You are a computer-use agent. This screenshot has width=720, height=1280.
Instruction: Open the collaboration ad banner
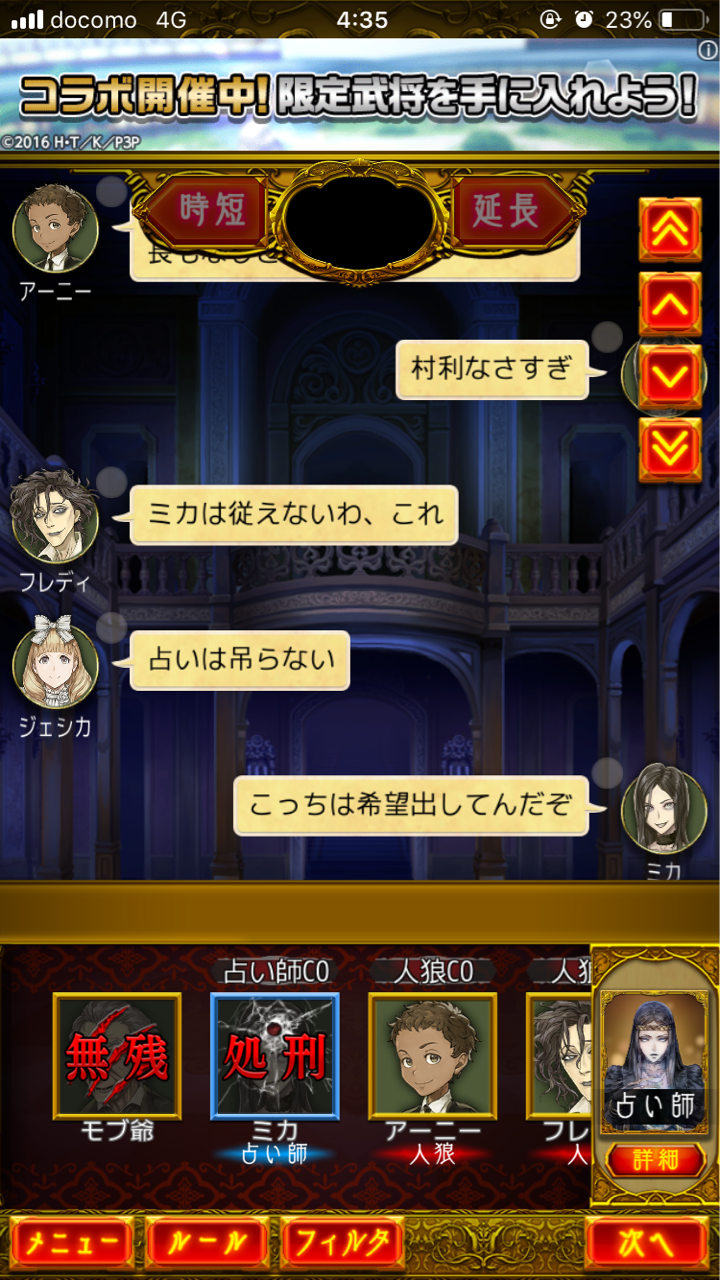[360, 95]
